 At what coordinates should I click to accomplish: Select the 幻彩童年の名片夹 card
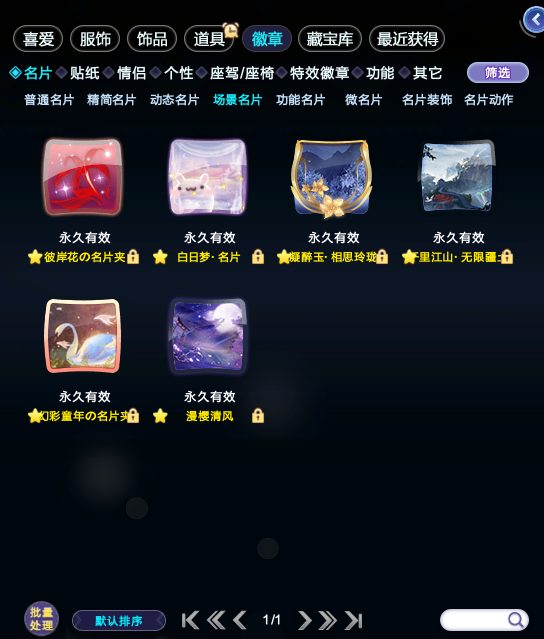pos(83,336)
